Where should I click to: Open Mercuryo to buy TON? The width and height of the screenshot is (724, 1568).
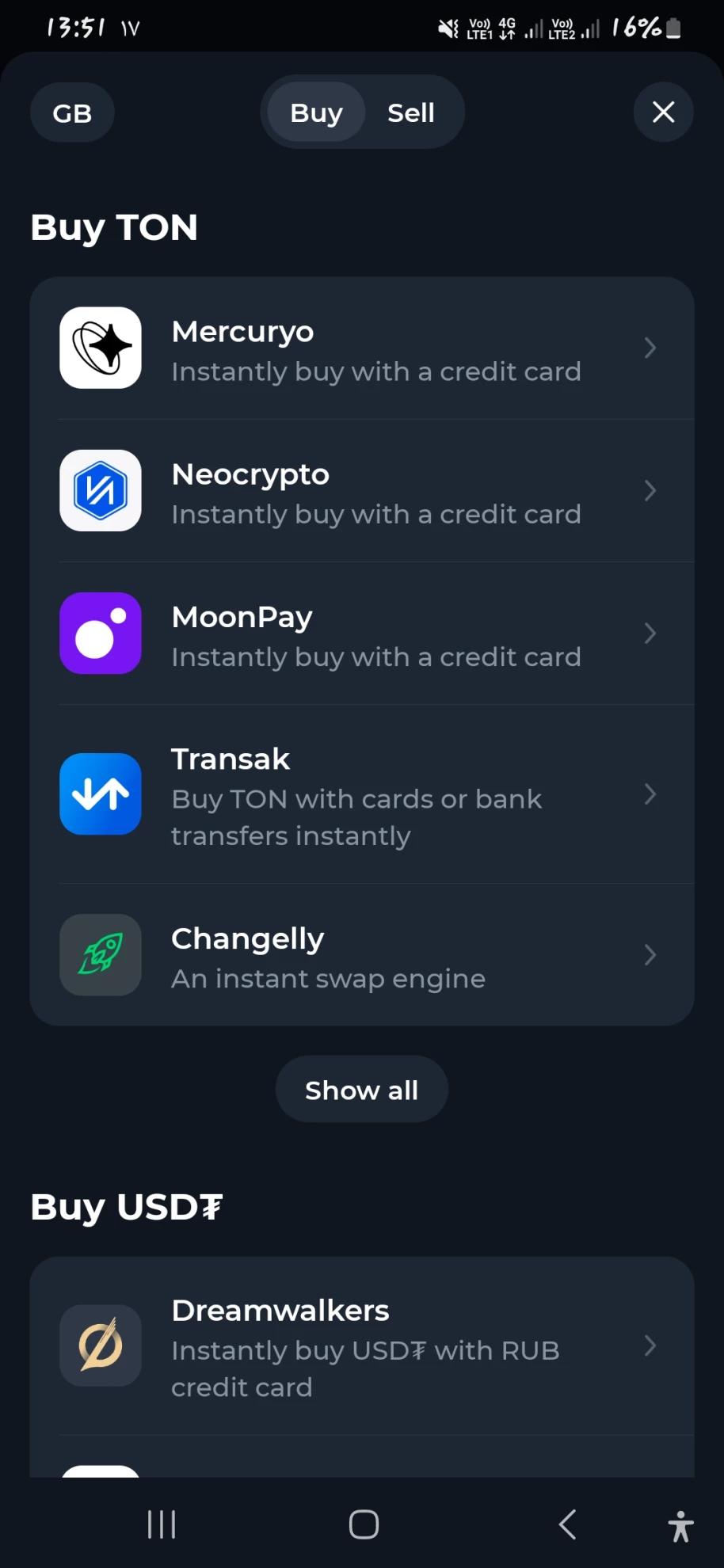(361, 348)
